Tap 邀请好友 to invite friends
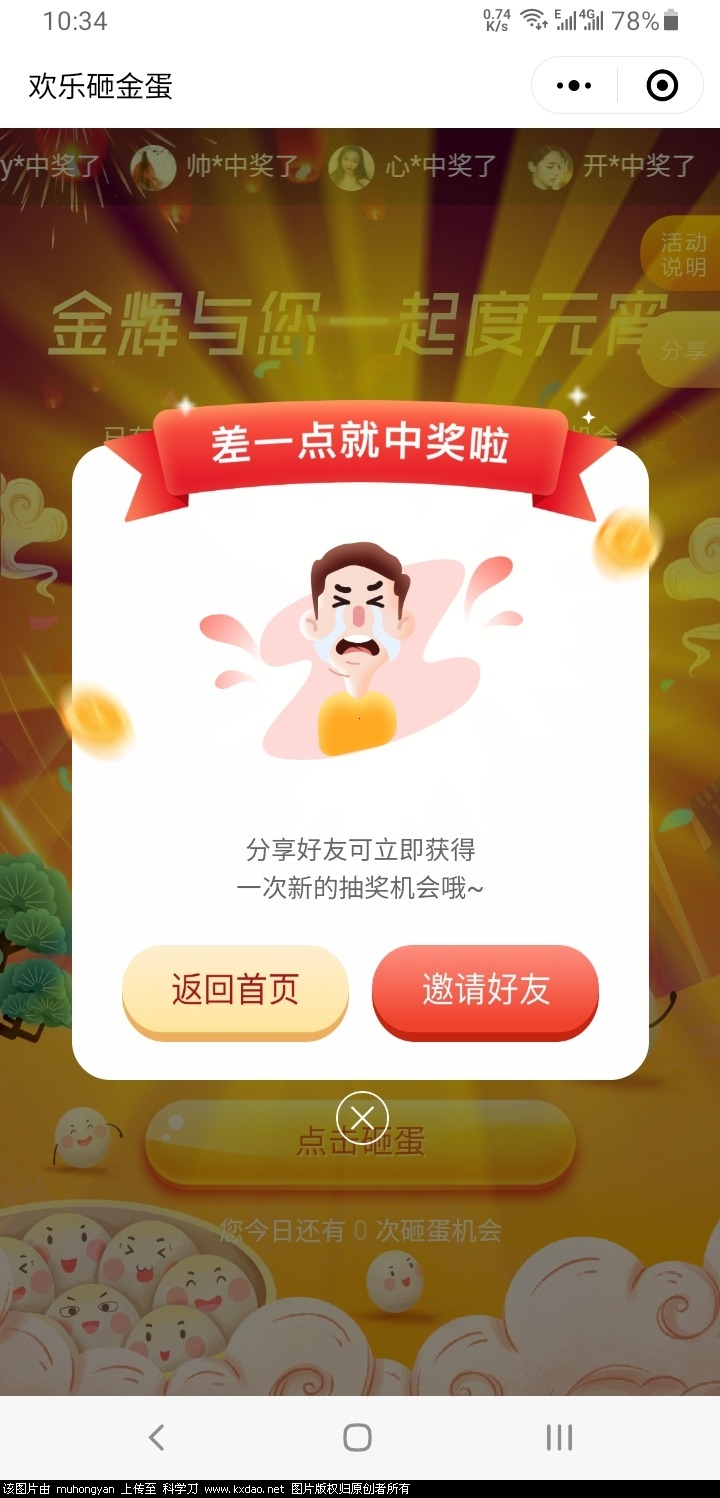 coord(485,990)
